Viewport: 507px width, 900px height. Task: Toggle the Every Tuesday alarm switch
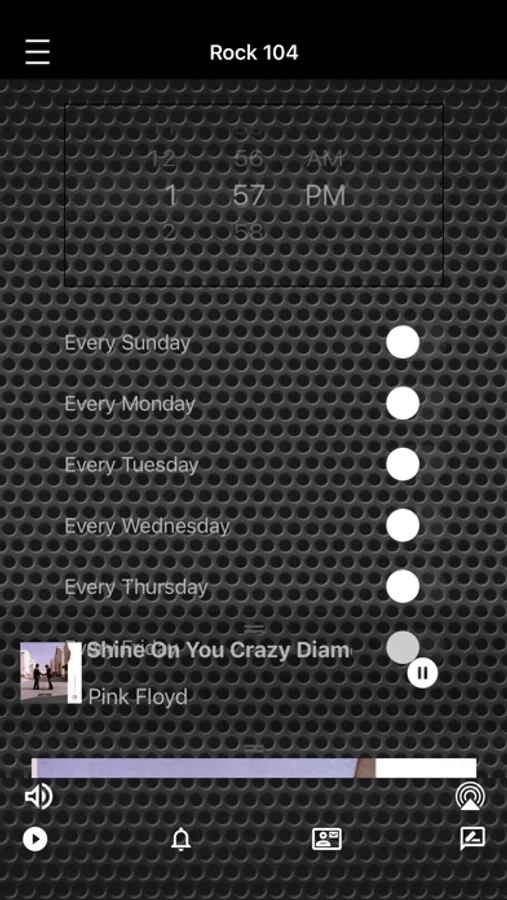(402, 464)
